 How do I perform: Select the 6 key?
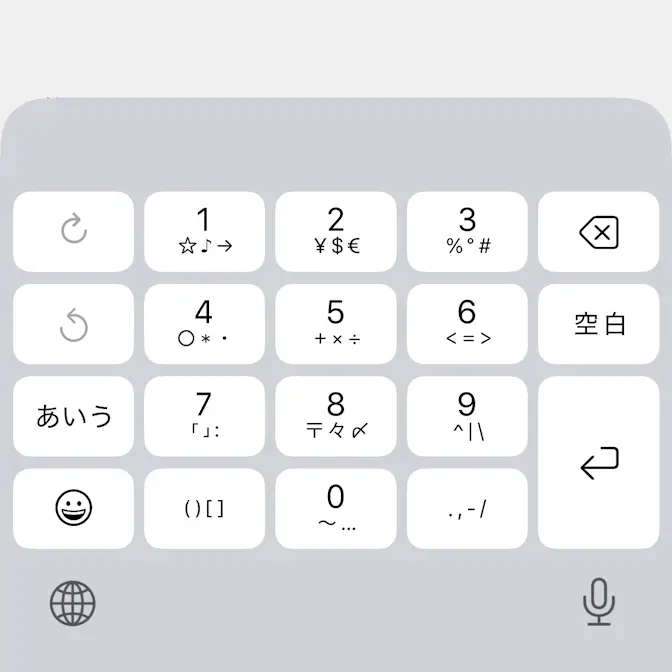point(467,324)
